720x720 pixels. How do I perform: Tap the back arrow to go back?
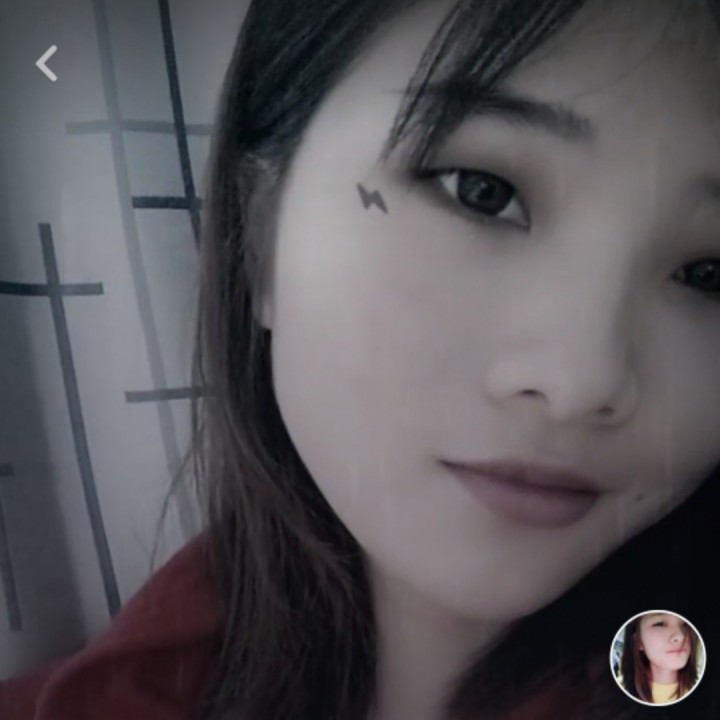point(47,63)
